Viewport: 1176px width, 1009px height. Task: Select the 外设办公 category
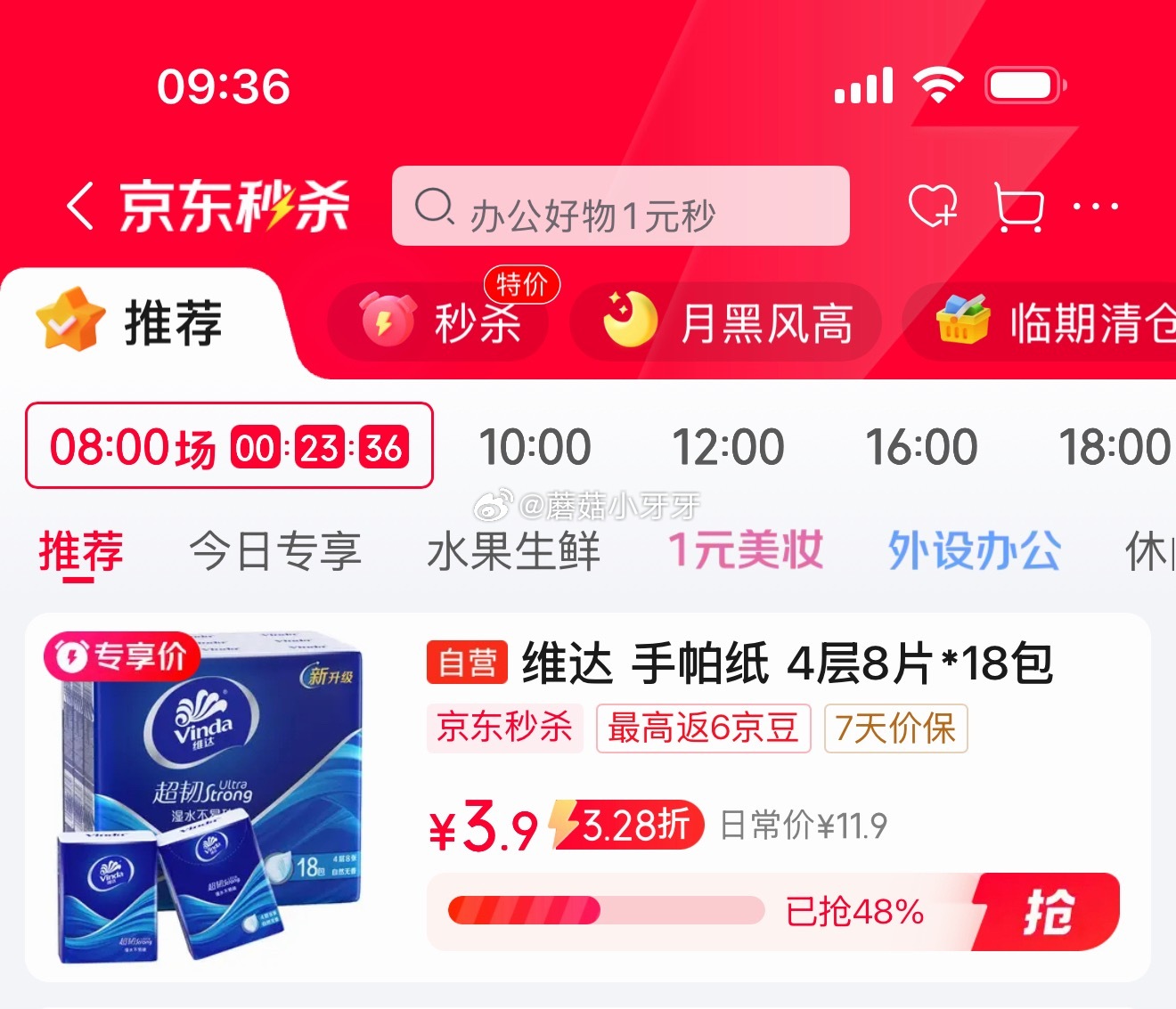(975, 550)
